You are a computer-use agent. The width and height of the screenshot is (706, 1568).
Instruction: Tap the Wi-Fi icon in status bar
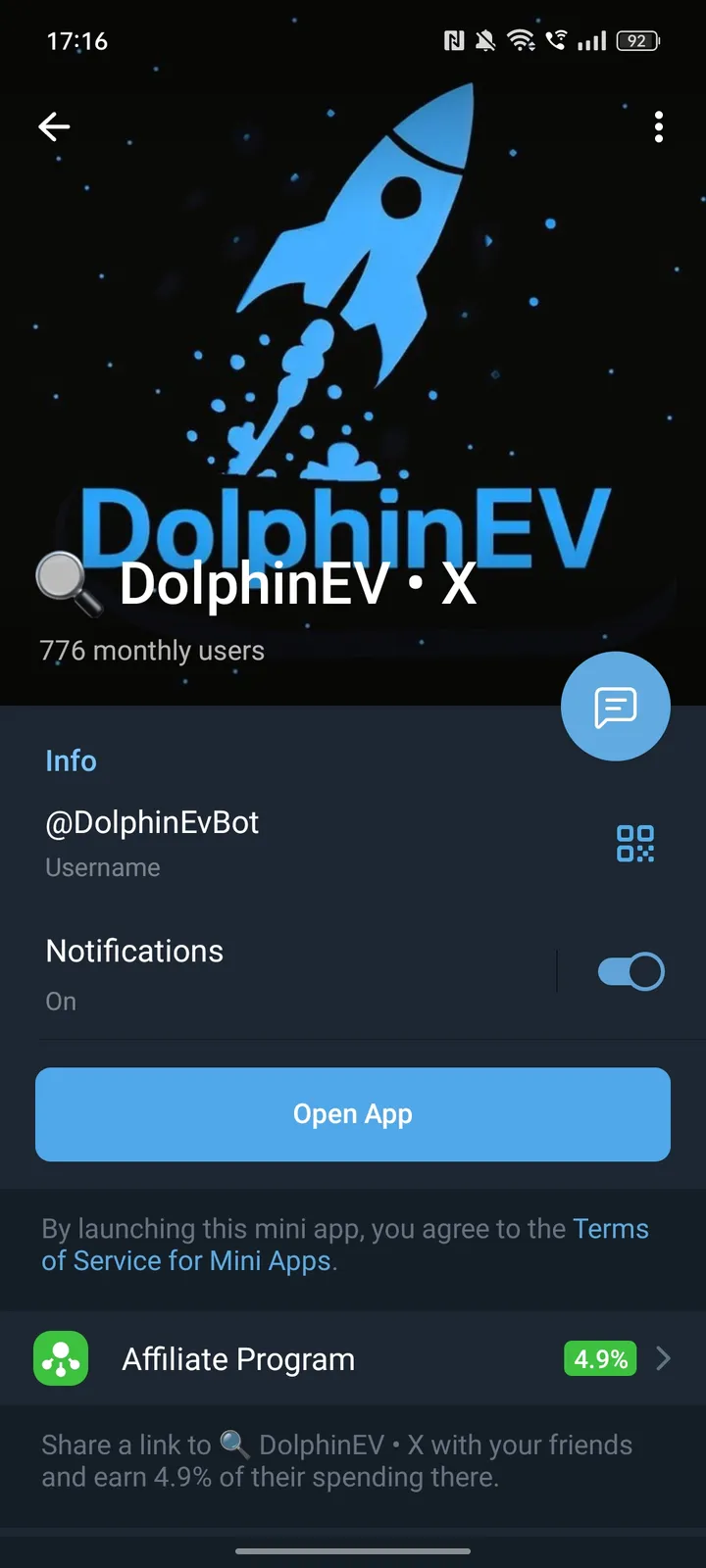(521, 40)
